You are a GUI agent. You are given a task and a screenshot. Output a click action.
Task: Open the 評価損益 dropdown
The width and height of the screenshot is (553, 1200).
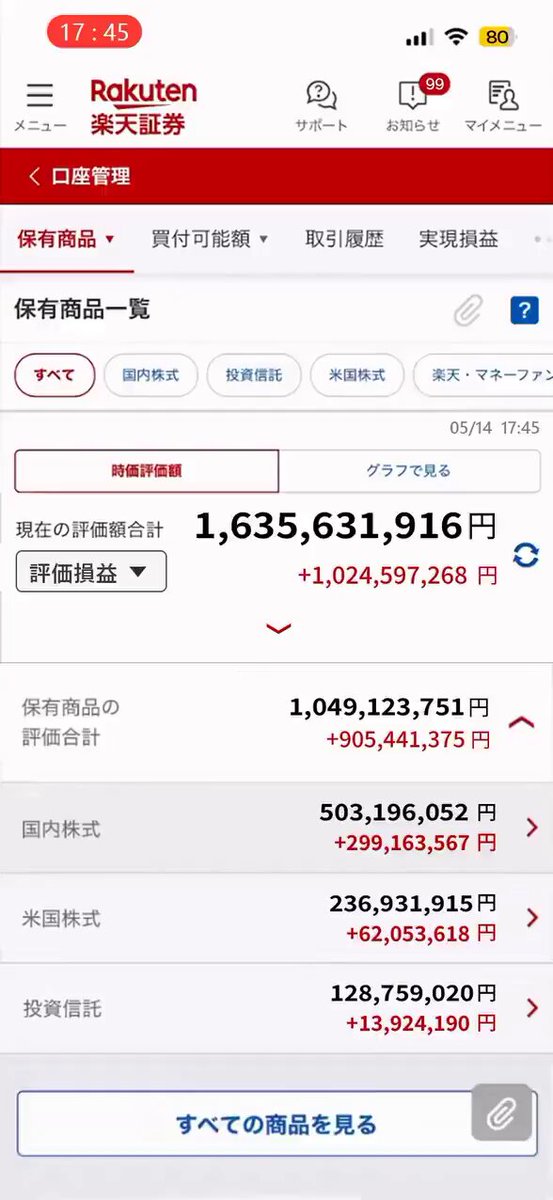91,572
